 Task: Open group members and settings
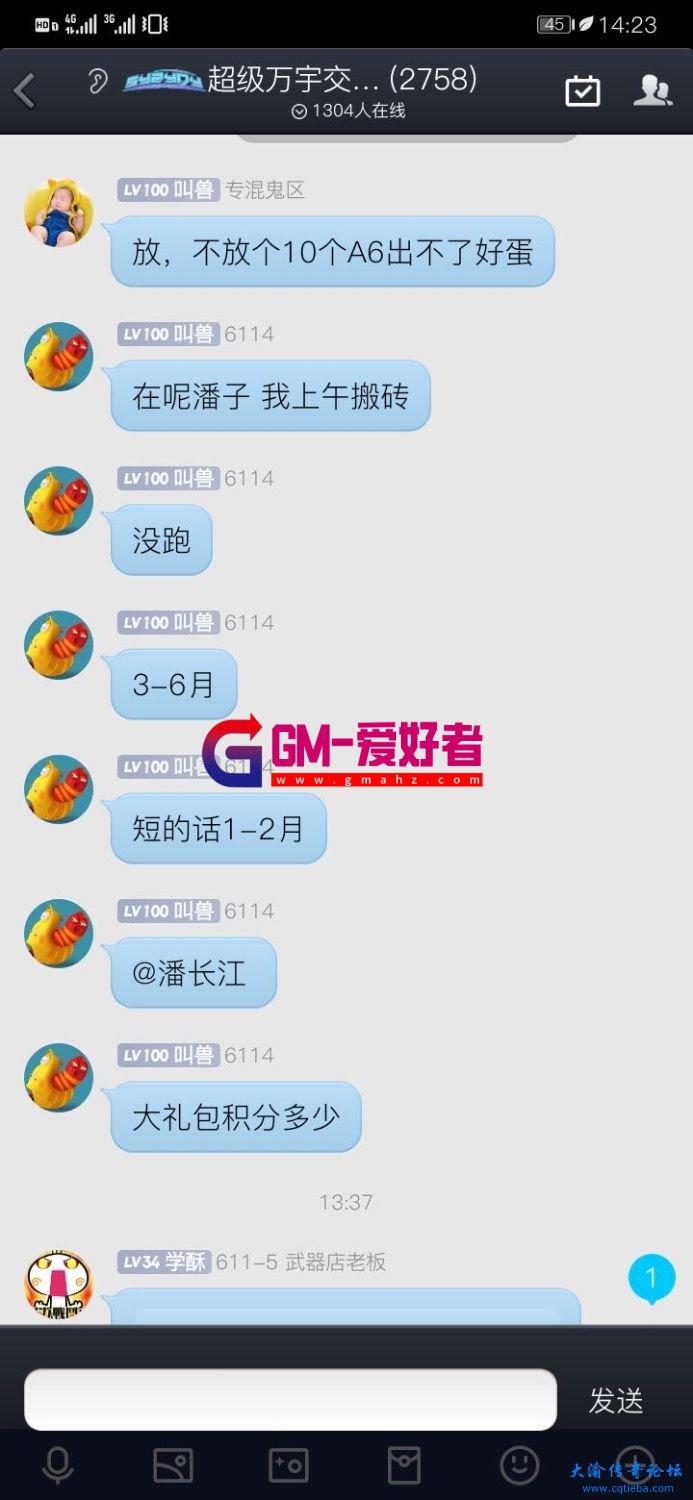[652, 91]
